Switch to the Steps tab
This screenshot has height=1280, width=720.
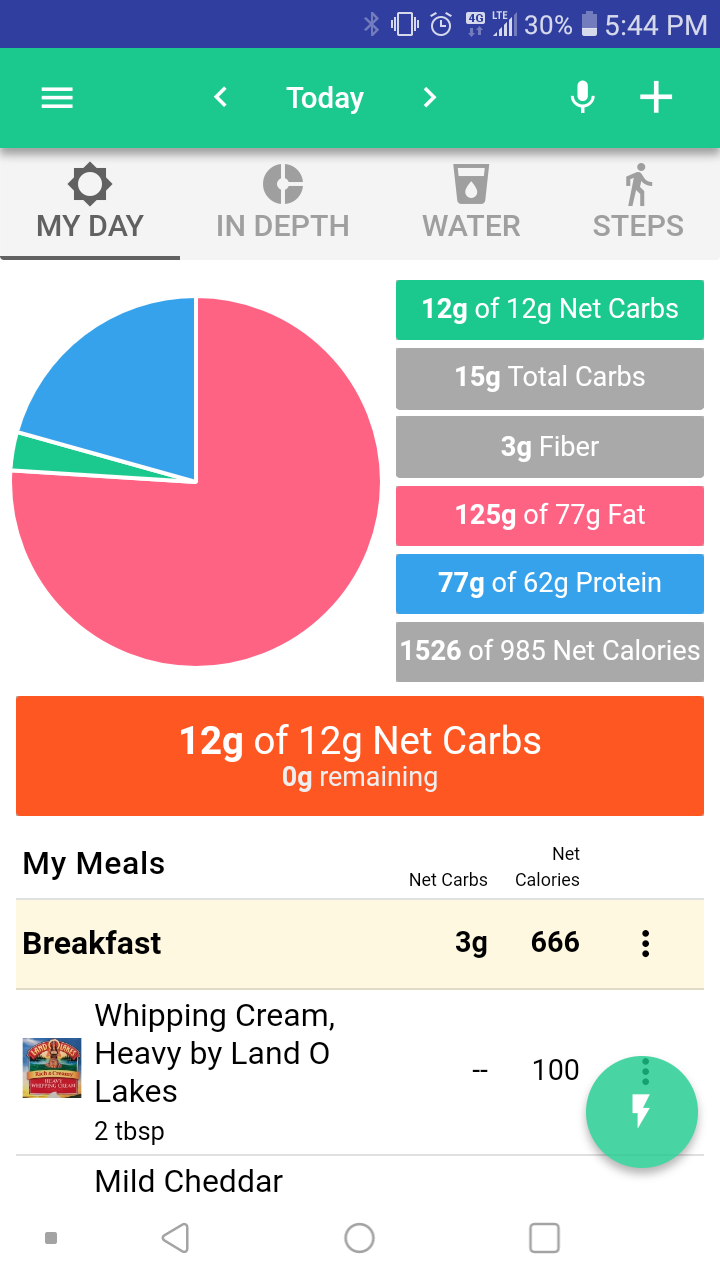click(x=638, y=204)
